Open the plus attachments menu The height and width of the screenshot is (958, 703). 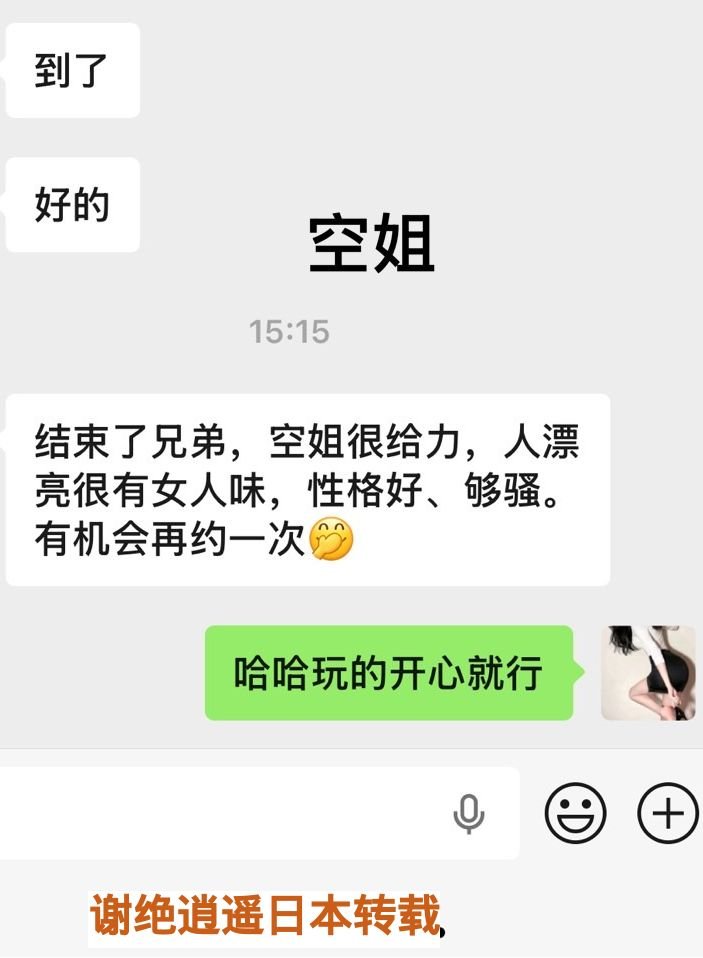click(x=668, y=813)
